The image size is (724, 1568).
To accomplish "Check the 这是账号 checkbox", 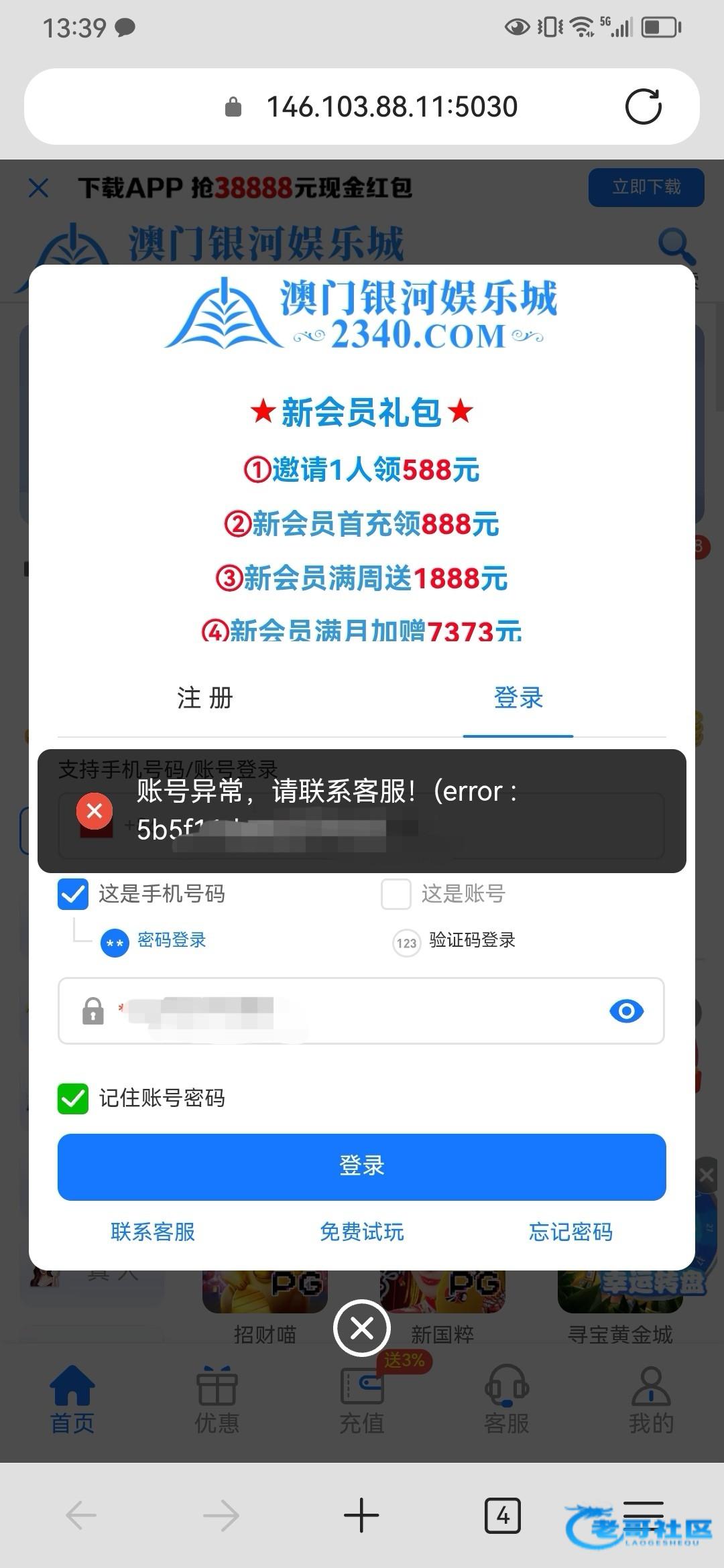I will tap(396, 895).
